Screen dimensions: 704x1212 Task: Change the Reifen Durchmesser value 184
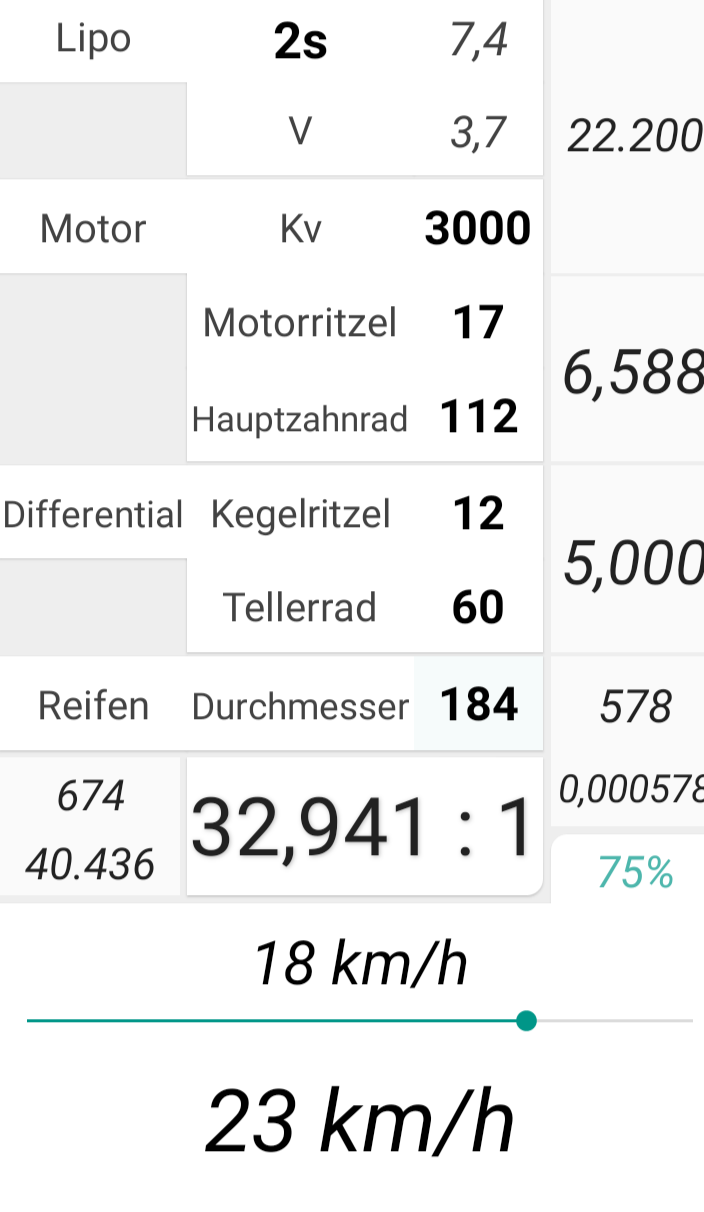coord(478,705)
